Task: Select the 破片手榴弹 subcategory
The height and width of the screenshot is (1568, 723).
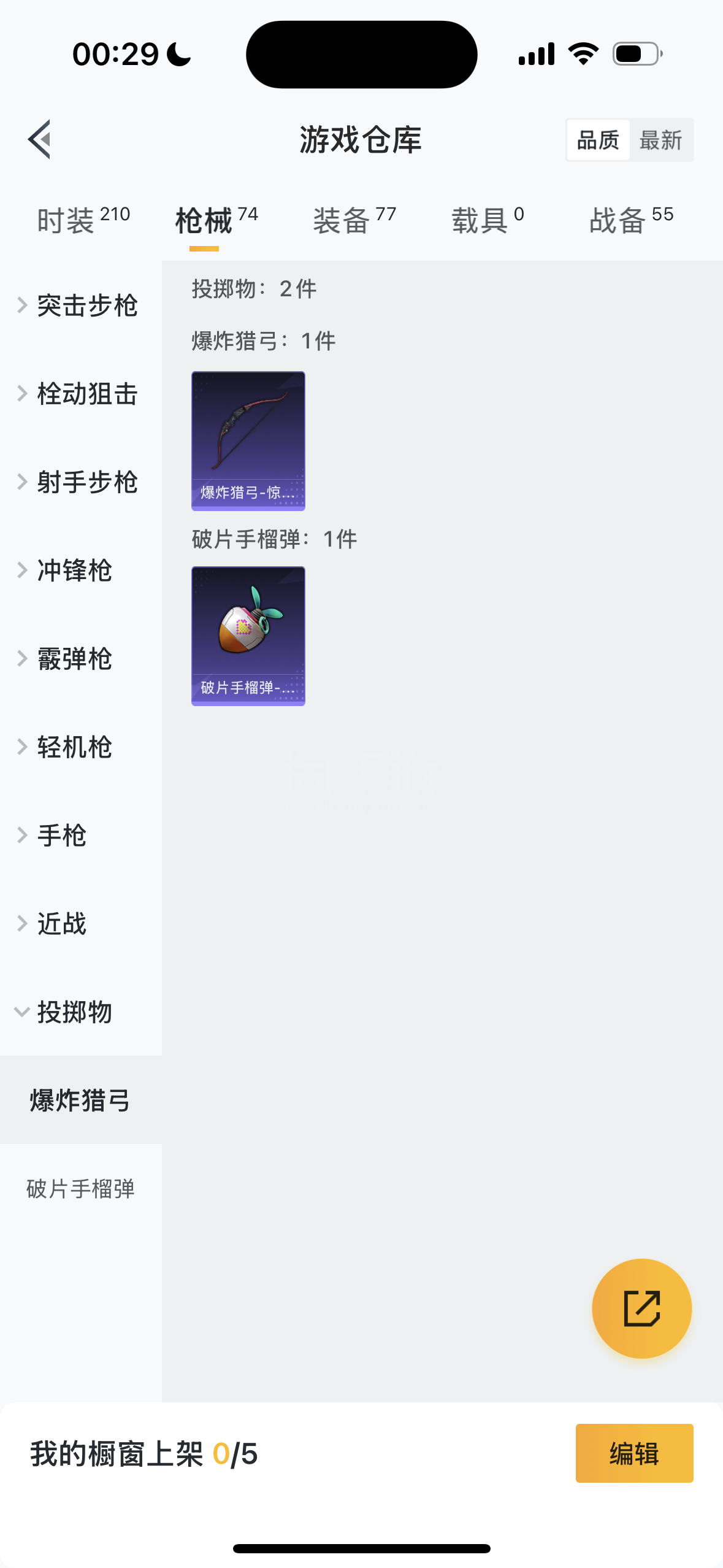Action: (80, 1189)
